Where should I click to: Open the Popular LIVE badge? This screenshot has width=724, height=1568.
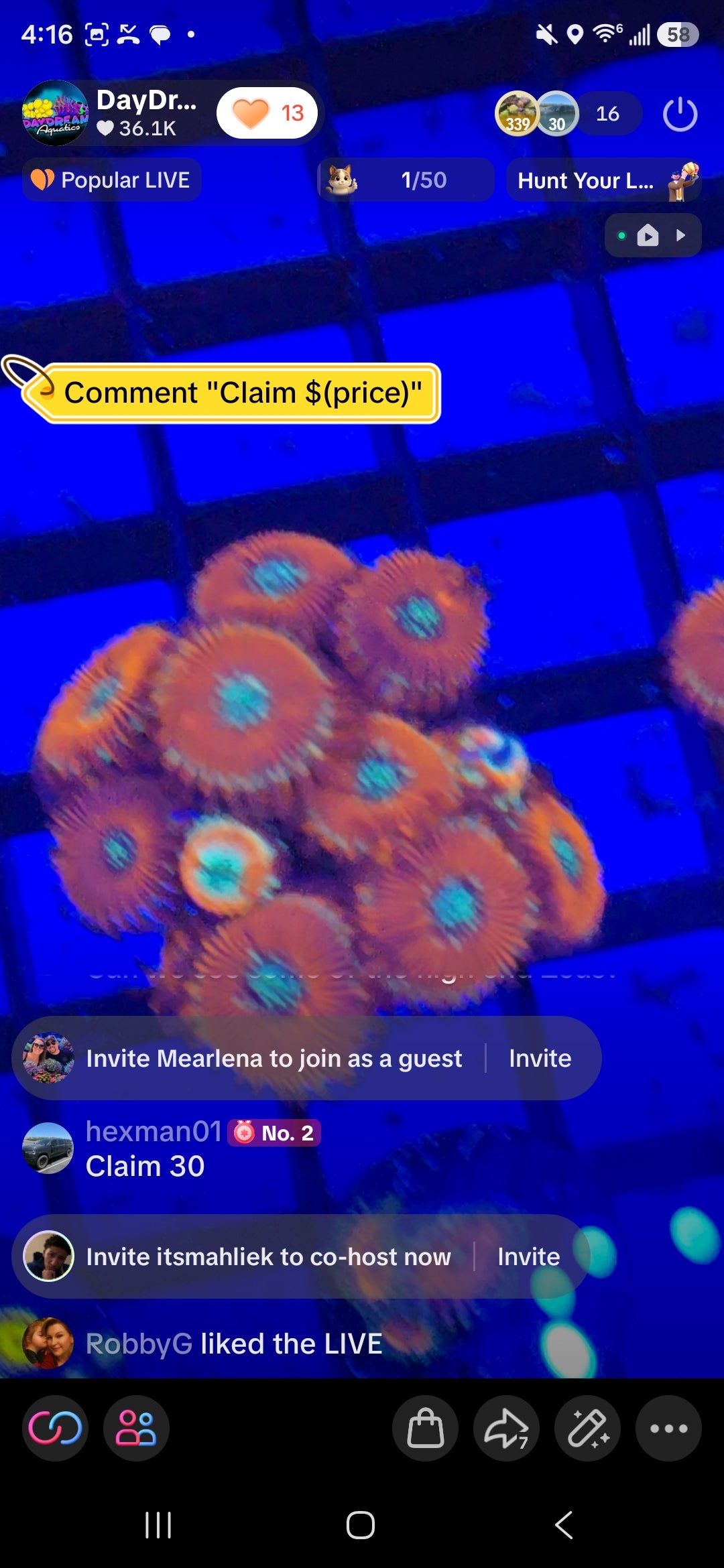point(112,180)
